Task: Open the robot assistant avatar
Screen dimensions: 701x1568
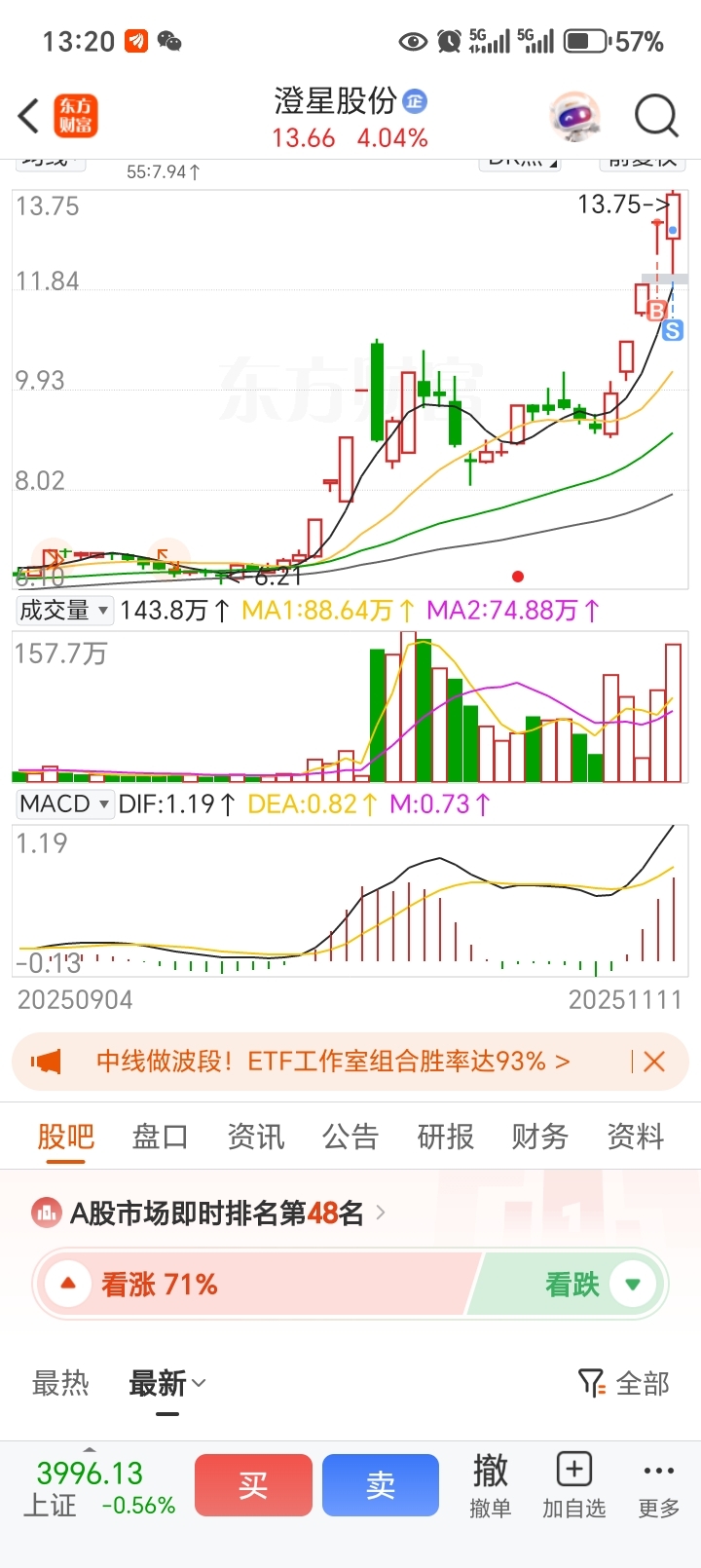Action: [574, 117]
